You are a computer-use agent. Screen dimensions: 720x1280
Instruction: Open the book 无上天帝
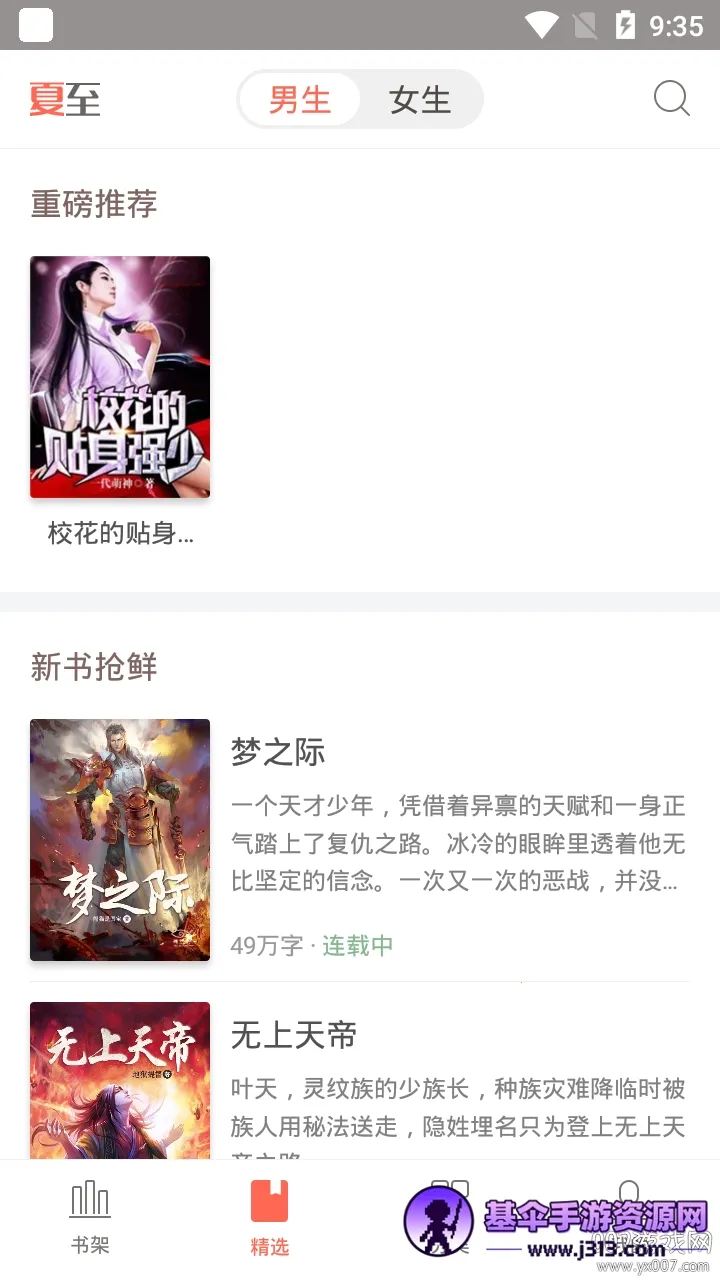click(x=294, y=1036)
